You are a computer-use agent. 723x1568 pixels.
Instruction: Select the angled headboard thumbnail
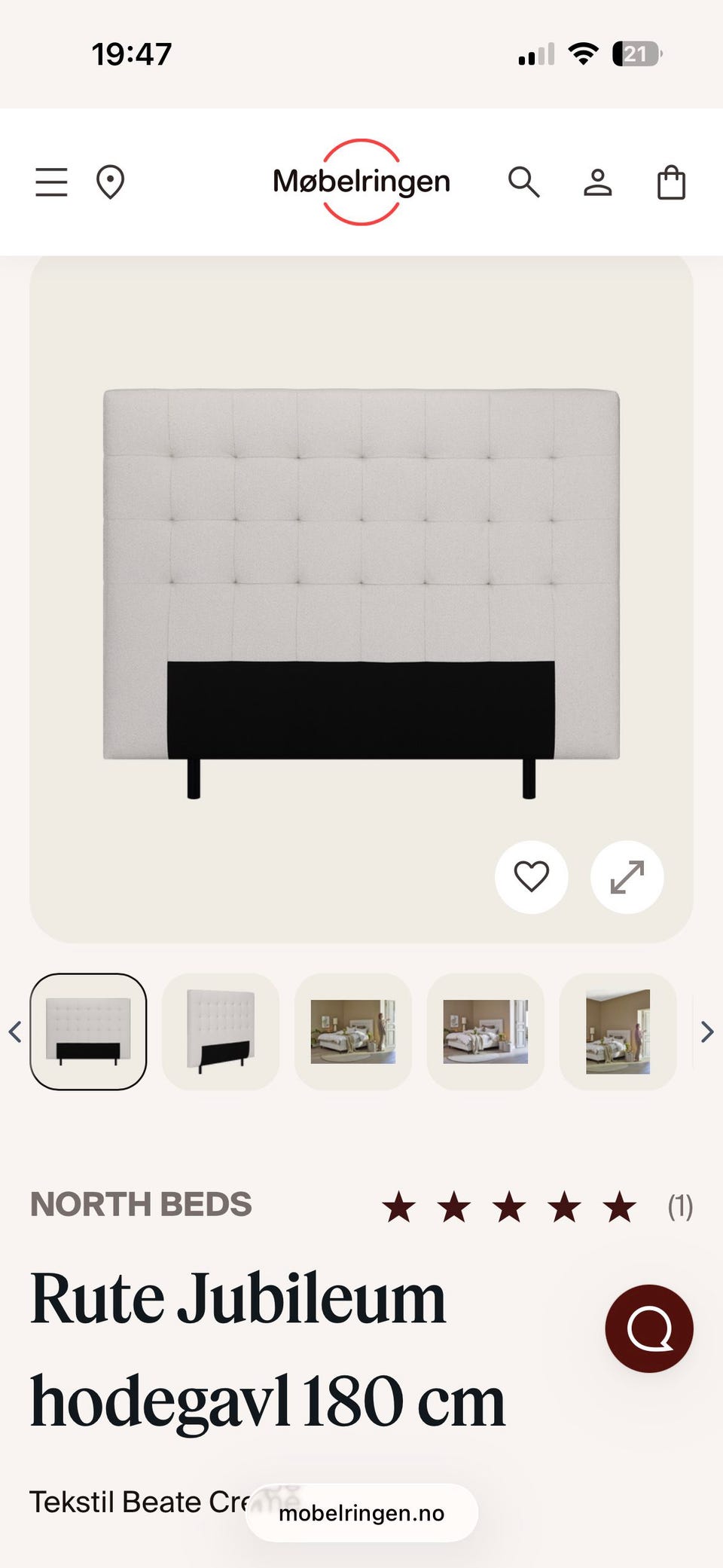[x=221, y=1032]
